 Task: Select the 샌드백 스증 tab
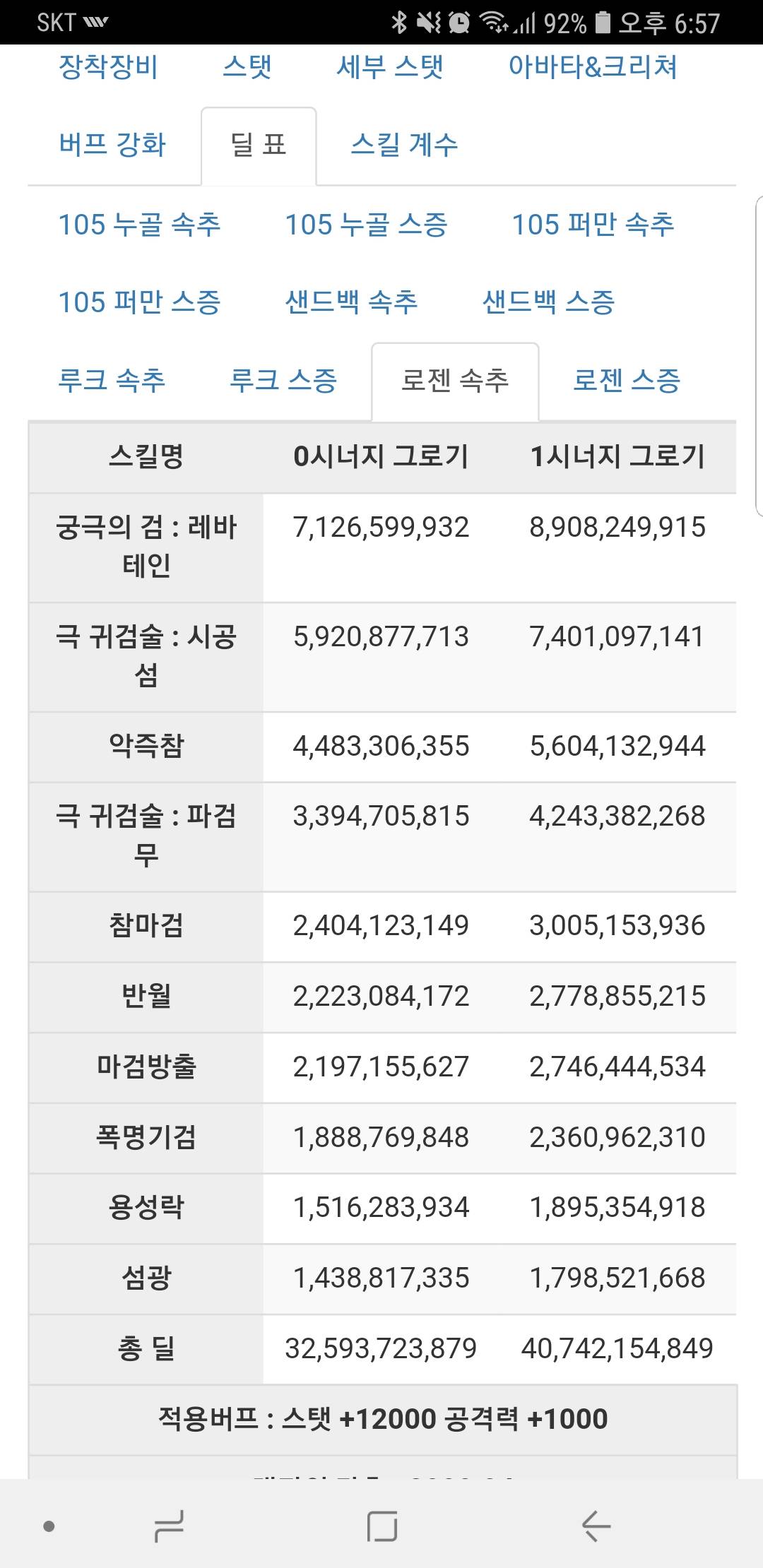pyautogui.click(x=548, y=302)
